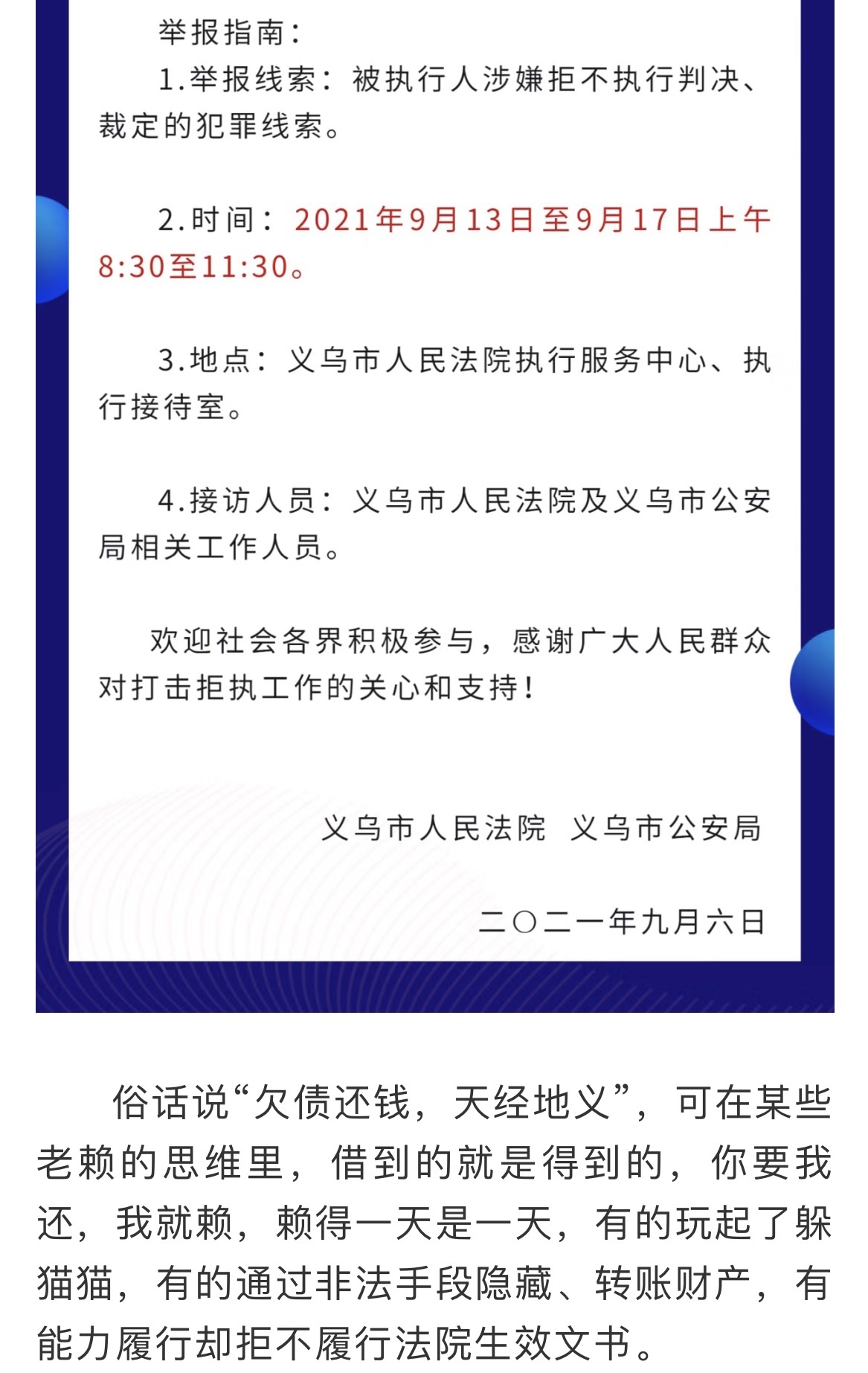Open the court notice poster image
868x1373 pixels.
point(434,506)
